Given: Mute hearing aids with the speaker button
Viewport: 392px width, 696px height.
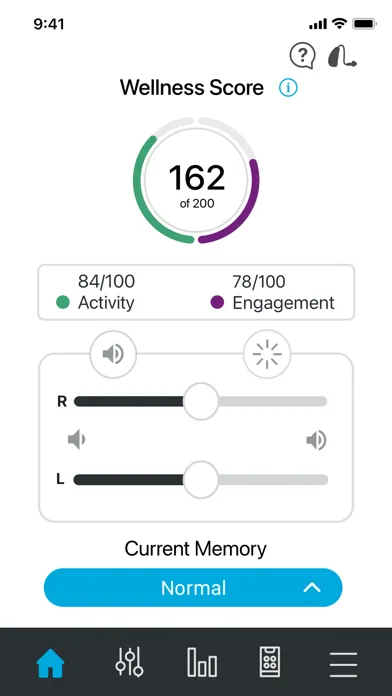Looking at the screenshot, I should 113,354.
